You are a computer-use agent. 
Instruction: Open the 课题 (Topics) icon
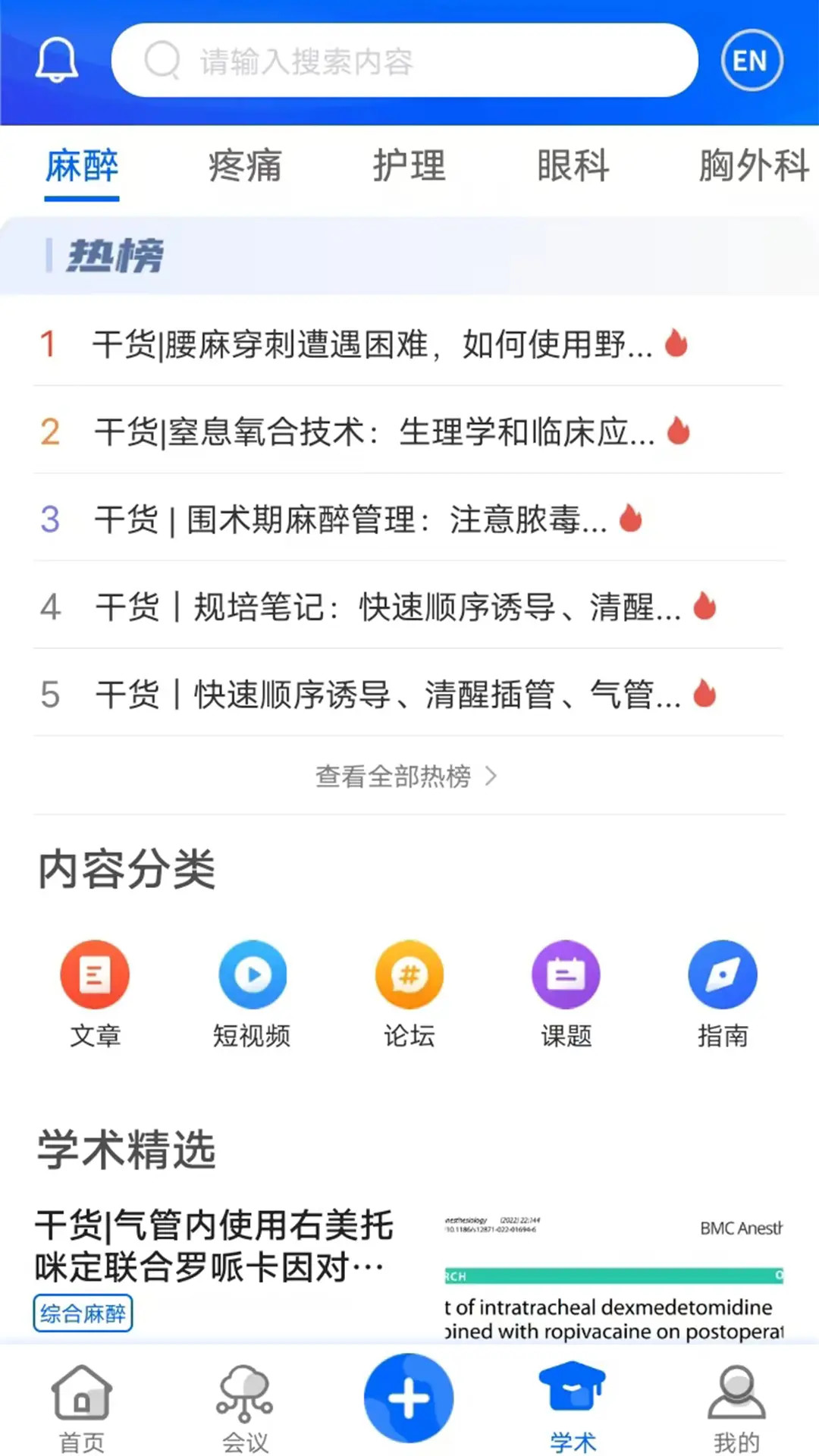point(566,974)
